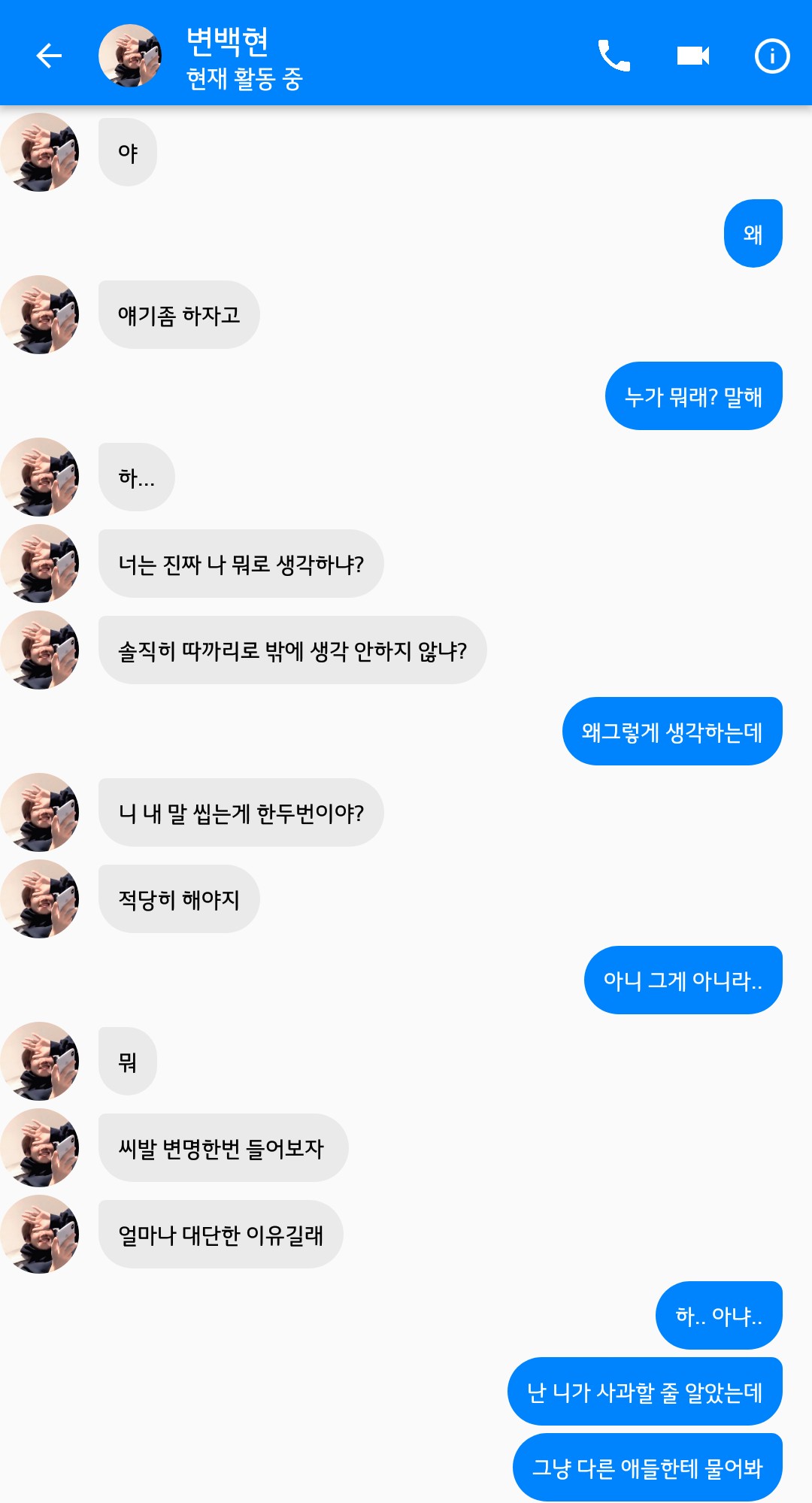The image size is (812, 1503).
Task: Open 변백현's profile picture in header
Action: coord(130,56)
